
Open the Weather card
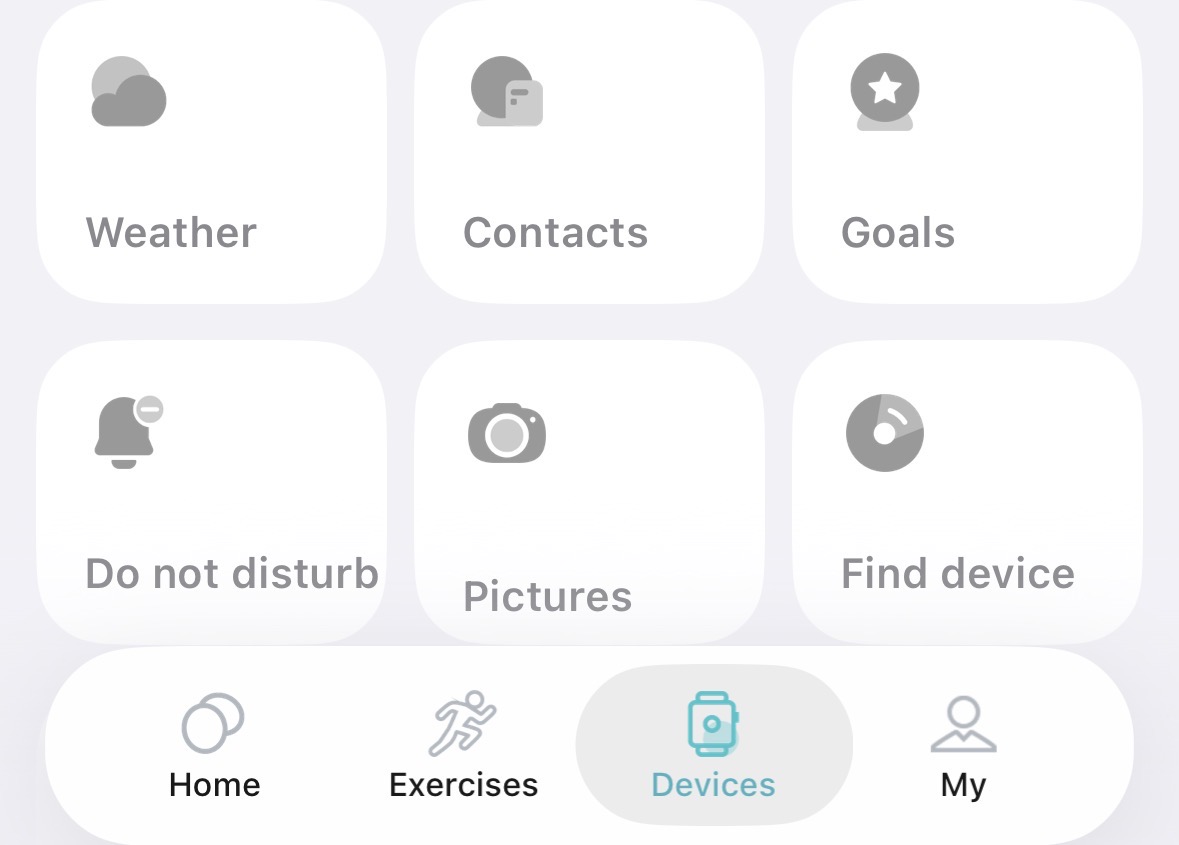click(211, 150)
